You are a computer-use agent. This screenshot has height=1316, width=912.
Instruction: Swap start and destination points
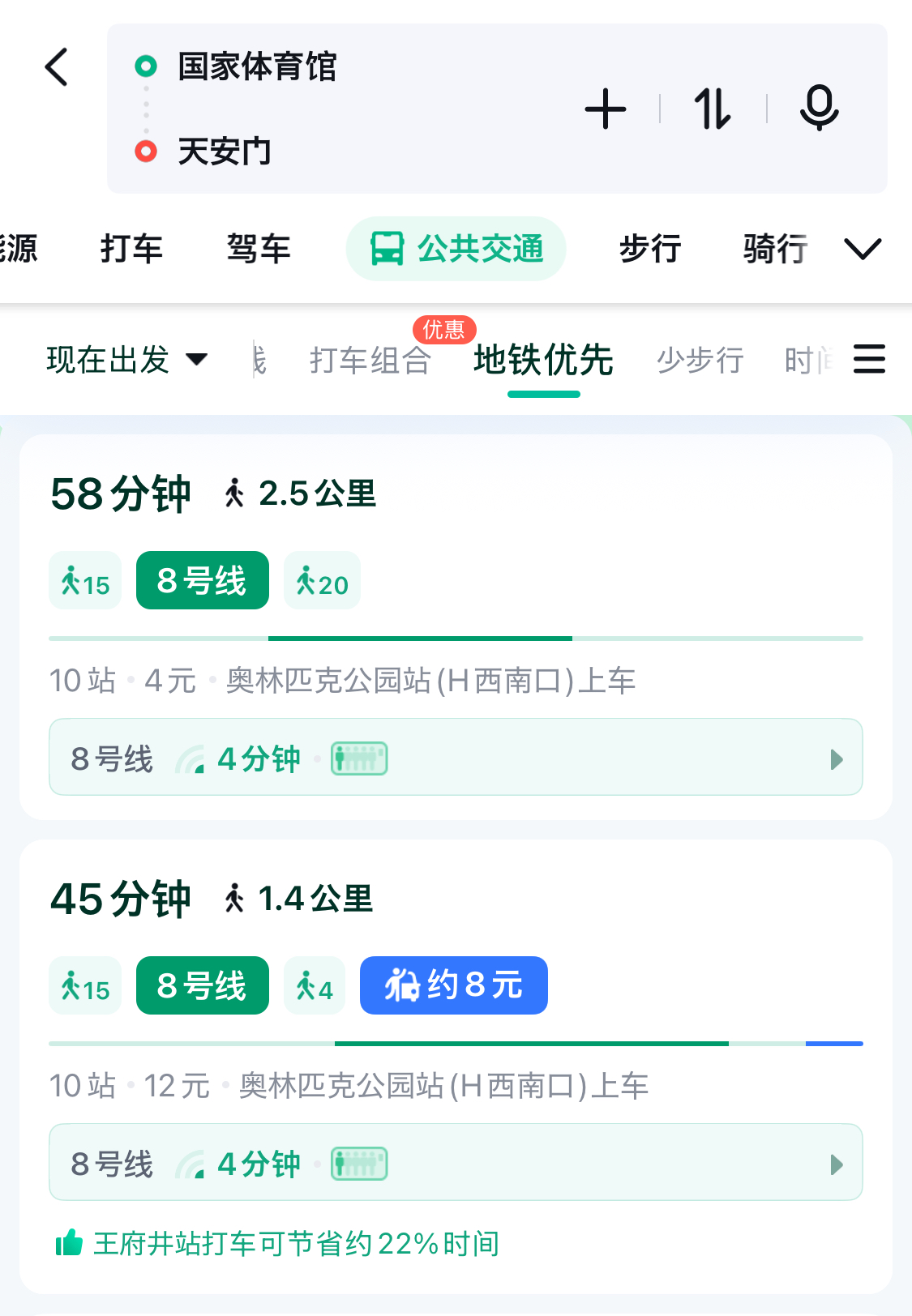pyautogui.click(x=713, y=109)
